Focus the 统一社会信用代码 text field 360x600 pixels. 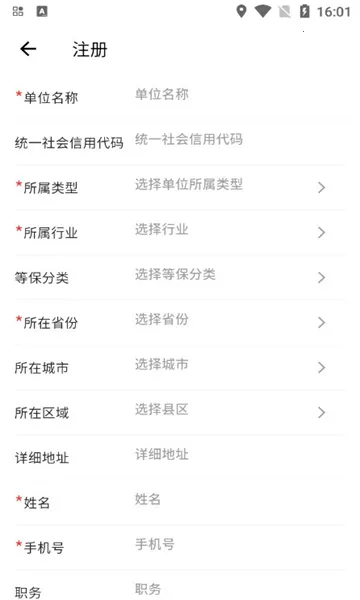(x=239, y=139)
